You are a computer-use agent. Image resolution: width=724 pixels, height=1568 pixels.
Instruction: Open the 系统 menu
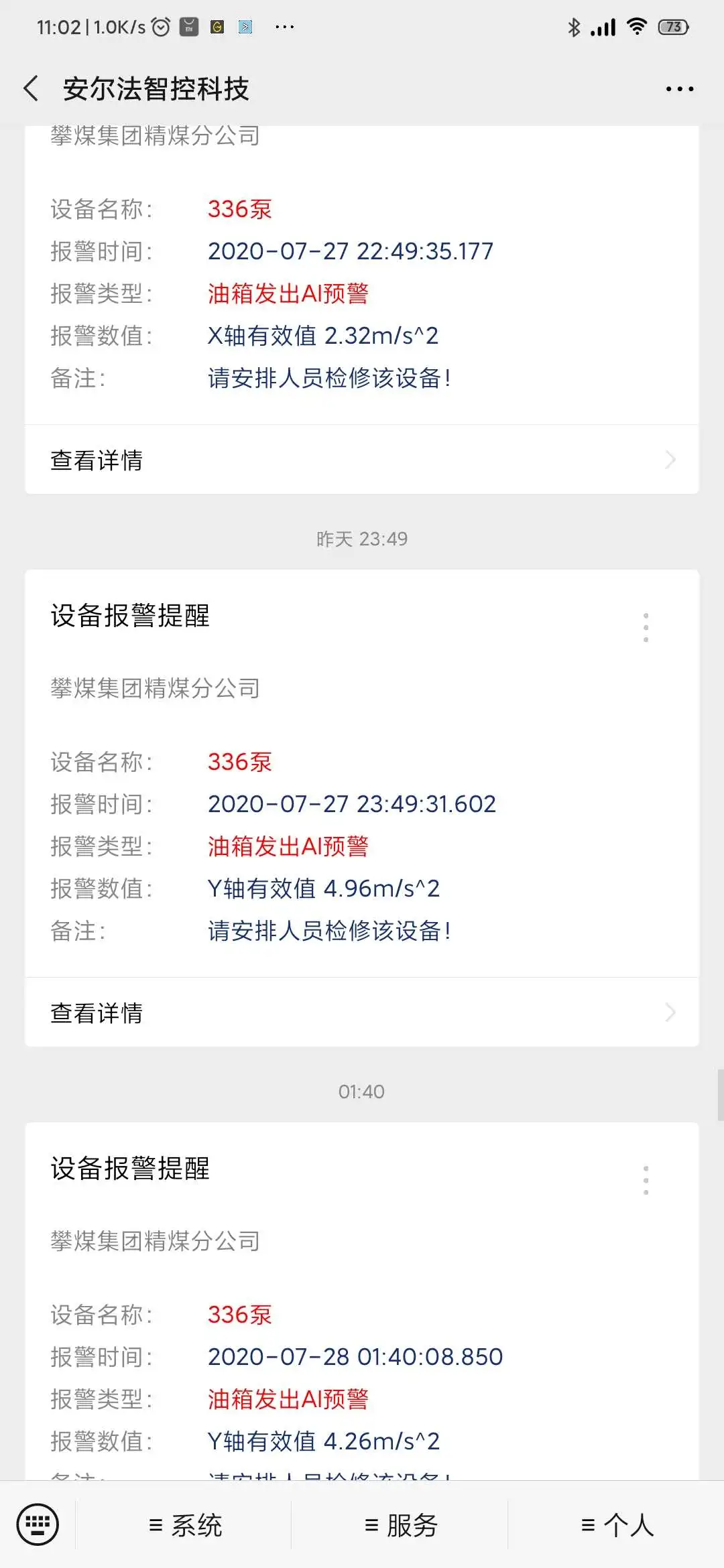pyautogui.click(x=185, y=1526)
